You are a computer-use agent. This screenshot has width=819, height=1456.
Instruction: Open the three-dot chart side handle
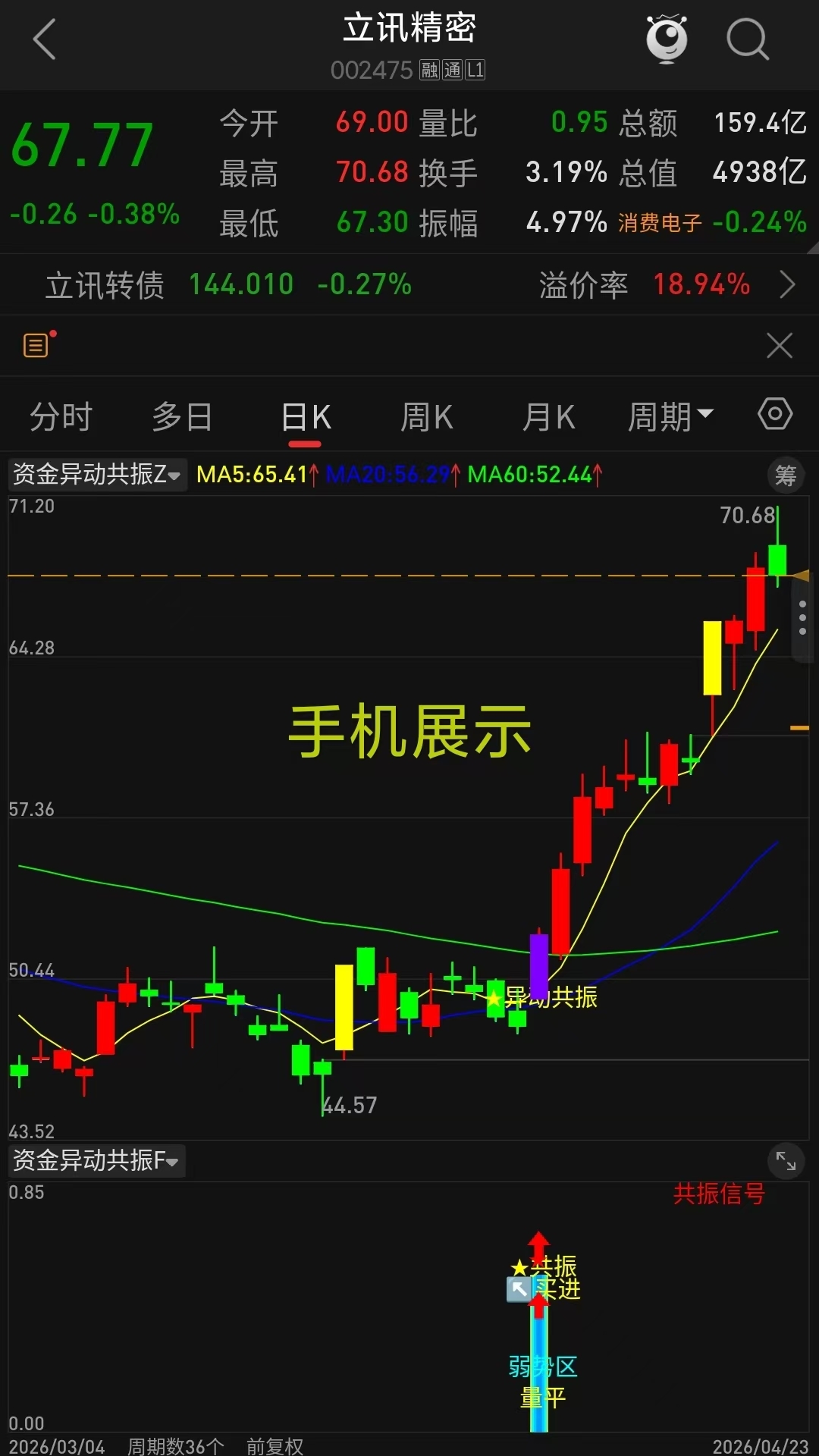coord(802,618)
